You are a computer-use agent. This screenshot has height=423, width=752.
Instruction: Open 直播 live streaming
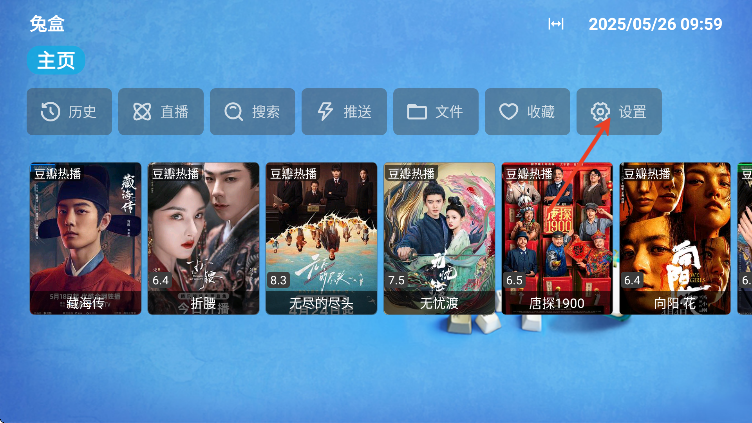[161, 112]
